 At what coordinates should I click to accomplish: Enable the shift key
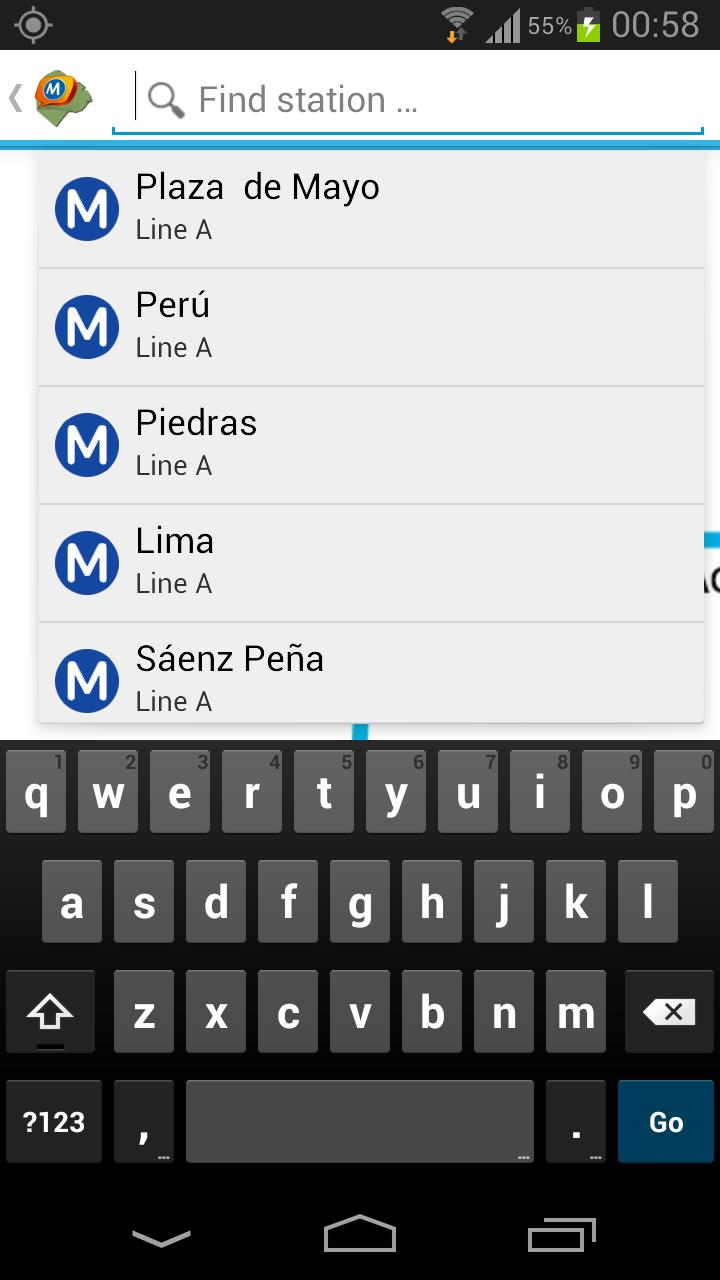coord(50,1013)
